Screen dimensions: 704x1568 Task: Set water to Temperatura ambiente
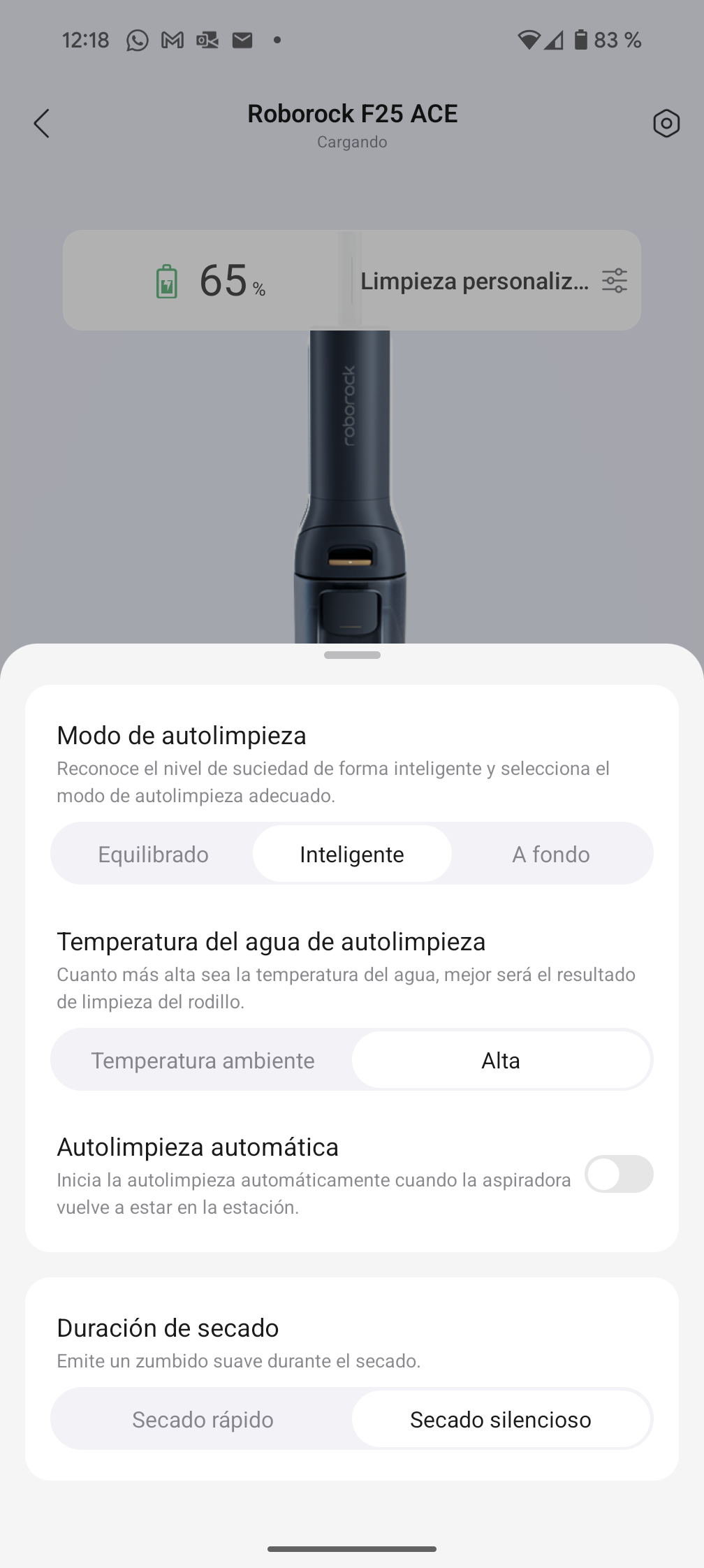click(203, 1060)
